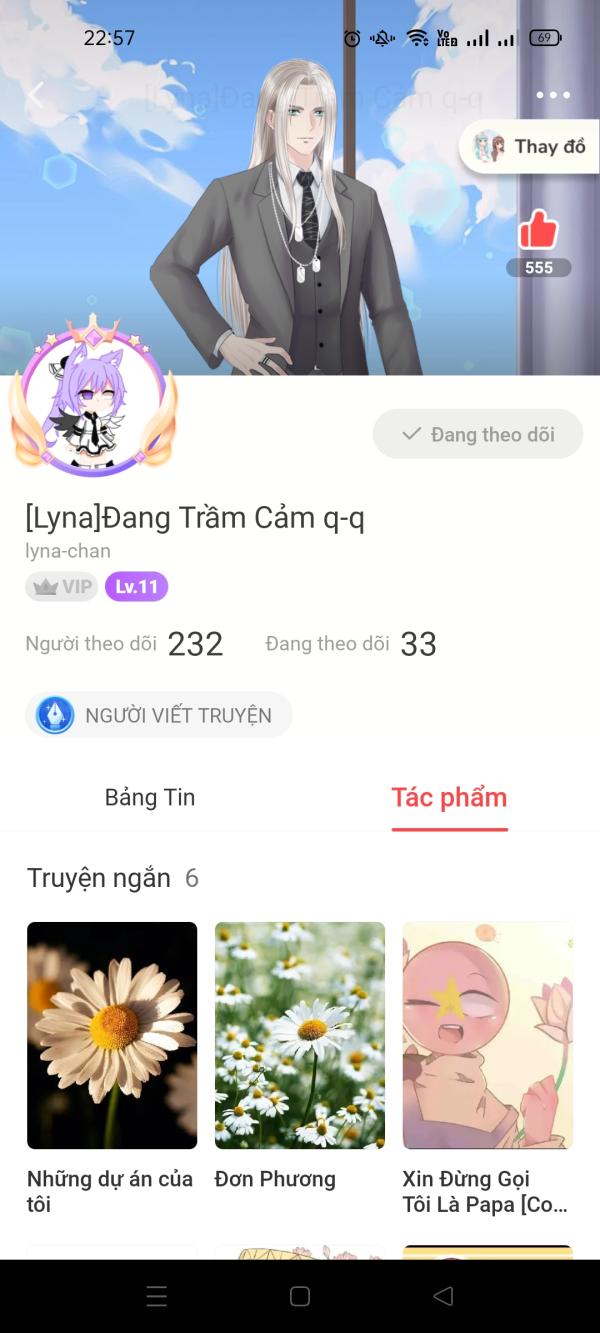Image resolution: width=600 pixels, height=1333 pixels.
Task: Tap the NGƯỜI VIẾT TRUYỆN badge
Action: click(x=158, y=715)
